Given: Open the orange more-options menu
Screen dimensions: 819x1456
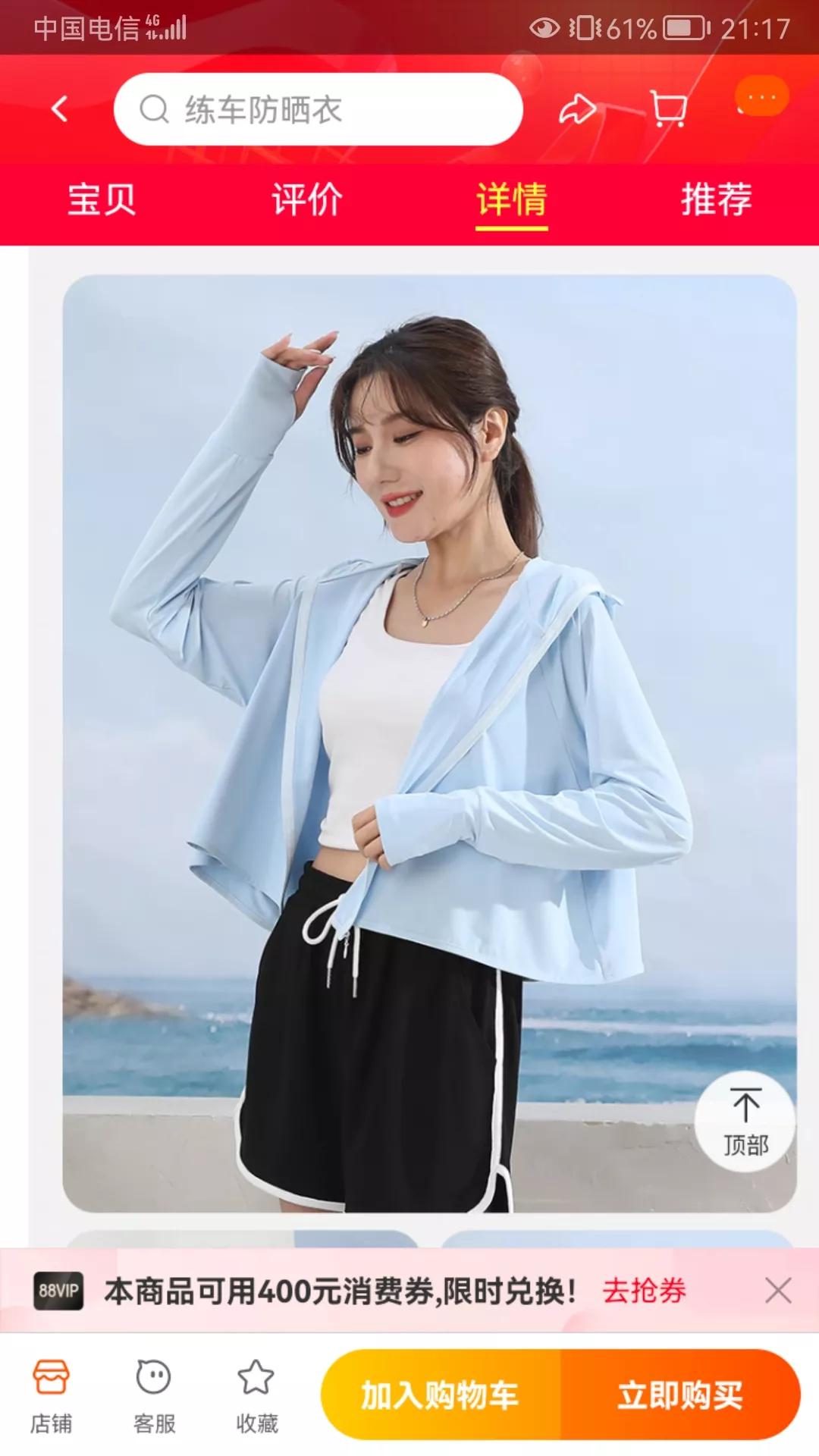Looking at the screenshot, I should click(761, 97).
